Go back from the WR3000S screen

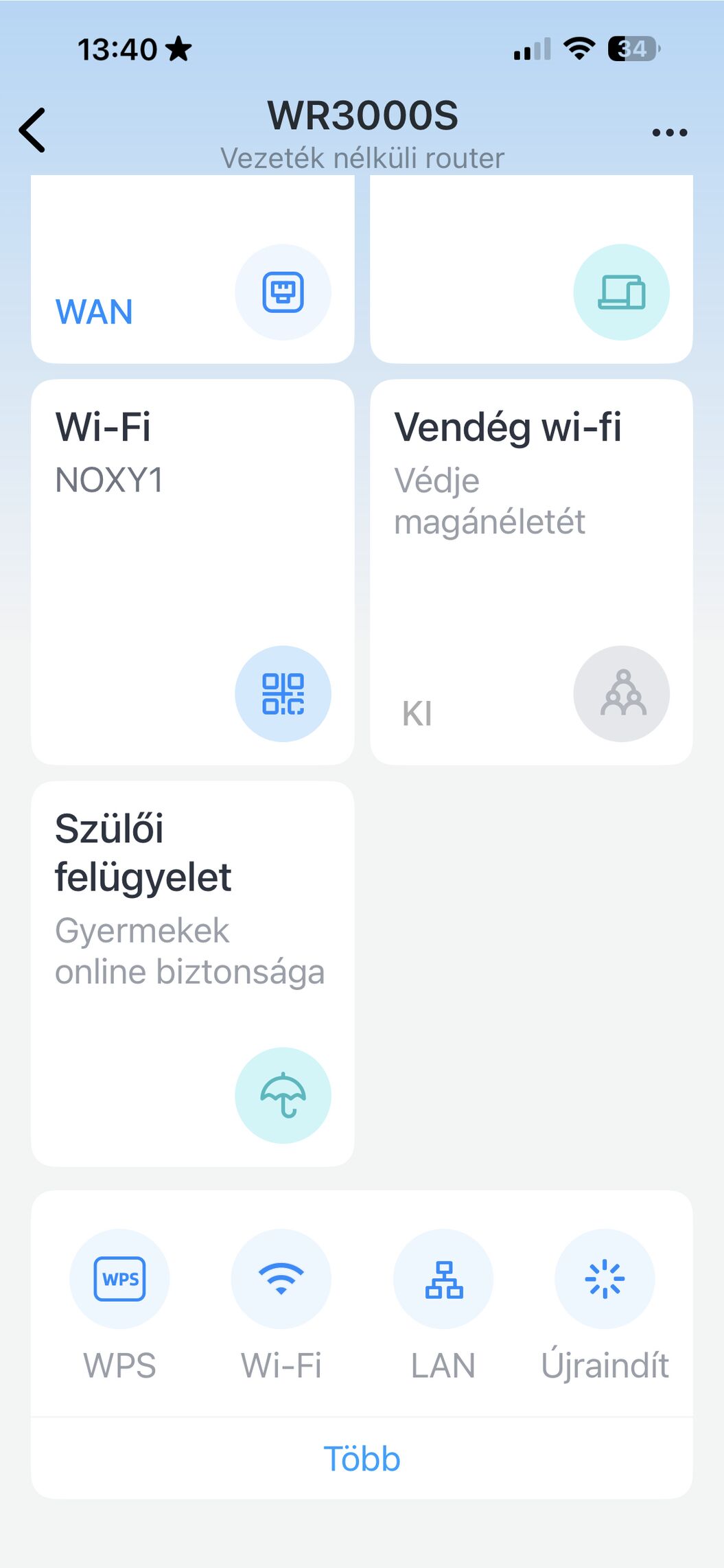coord(32,130)
